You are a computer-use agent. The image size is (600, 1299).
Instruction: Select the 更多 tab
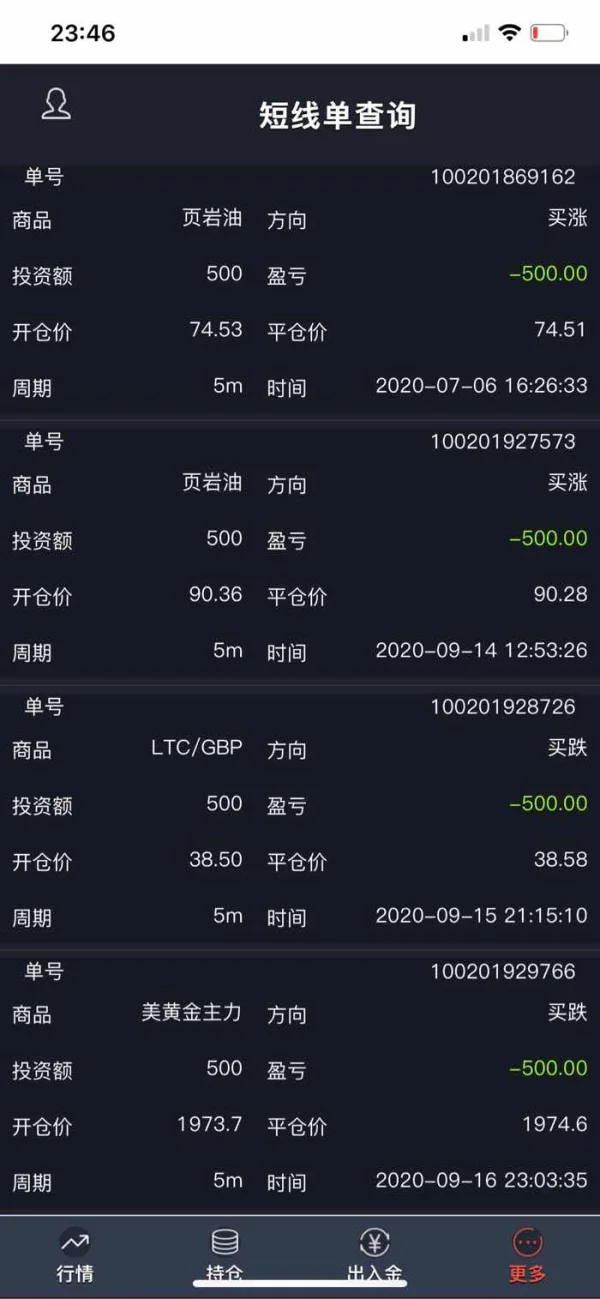tap(527, 1256)
